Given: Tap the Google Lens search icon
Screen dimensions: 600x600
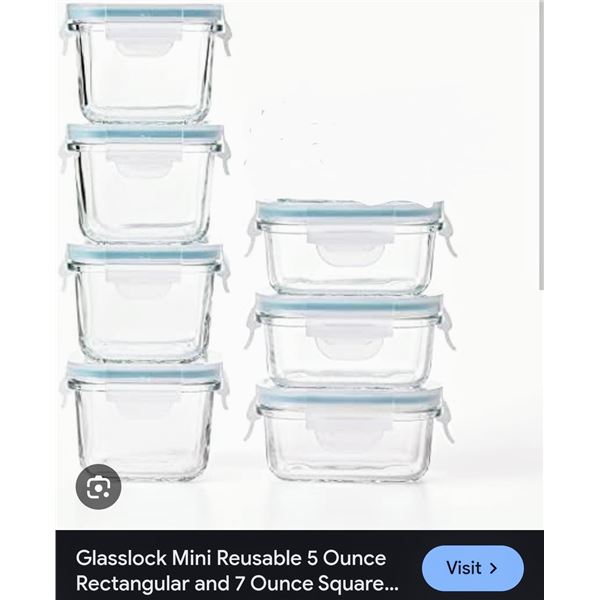Looking at the screenshot, I should point(98,487).
